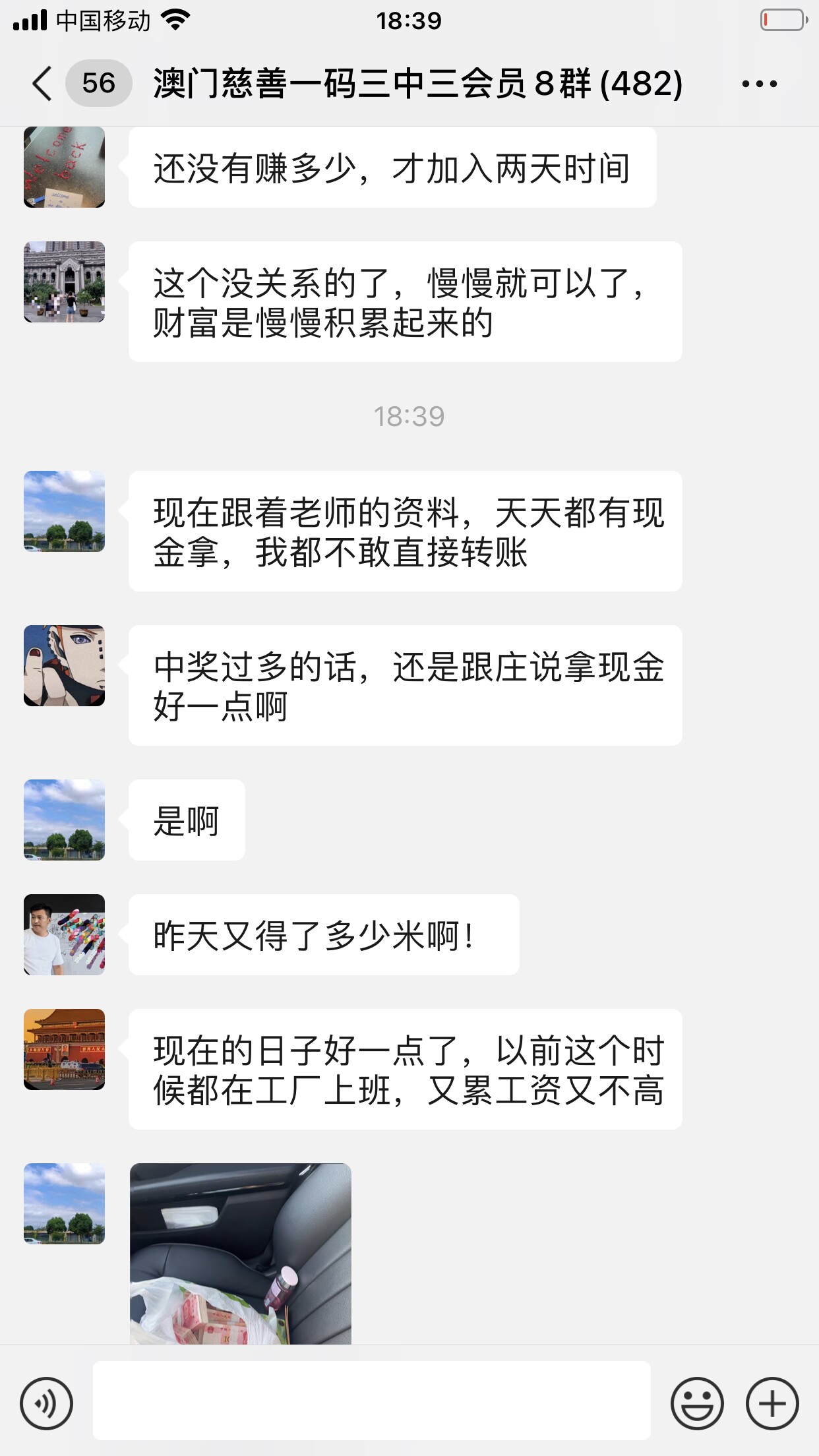This screenshot has height=1456, width=819.
Task: View profile of sender asking 昨天又得了多少米啊
Action: pyautogui.click(x=64, y=934)
